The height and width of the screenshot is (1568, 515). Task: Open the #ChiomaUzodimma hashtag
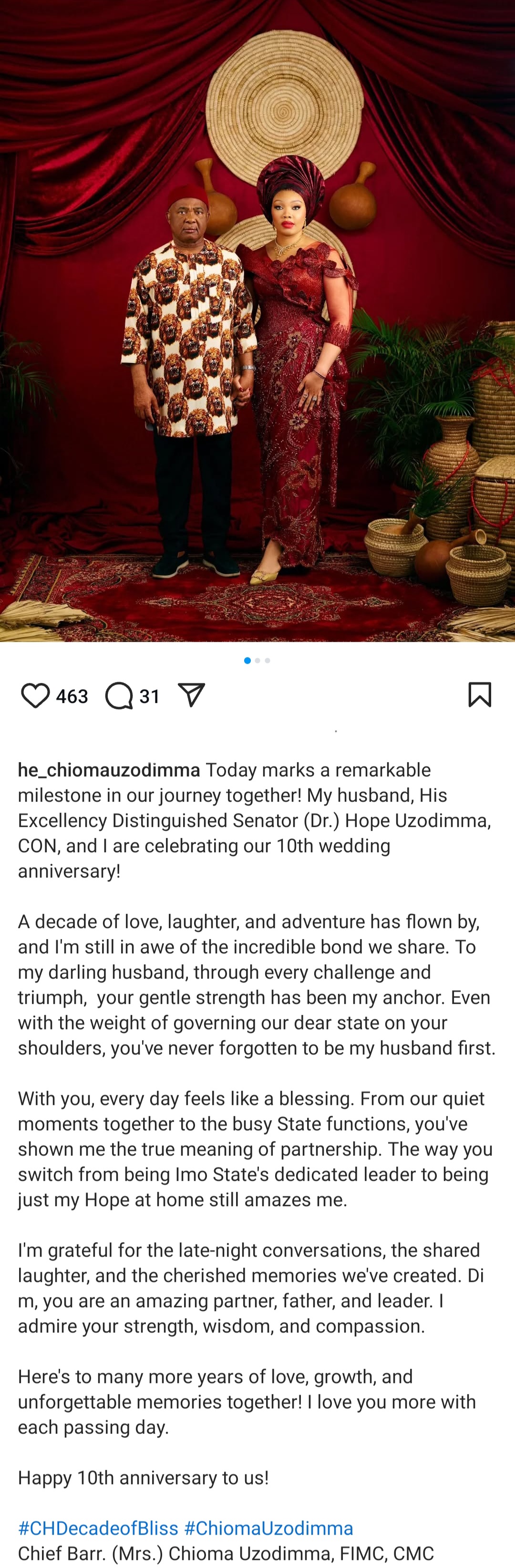268,1527
